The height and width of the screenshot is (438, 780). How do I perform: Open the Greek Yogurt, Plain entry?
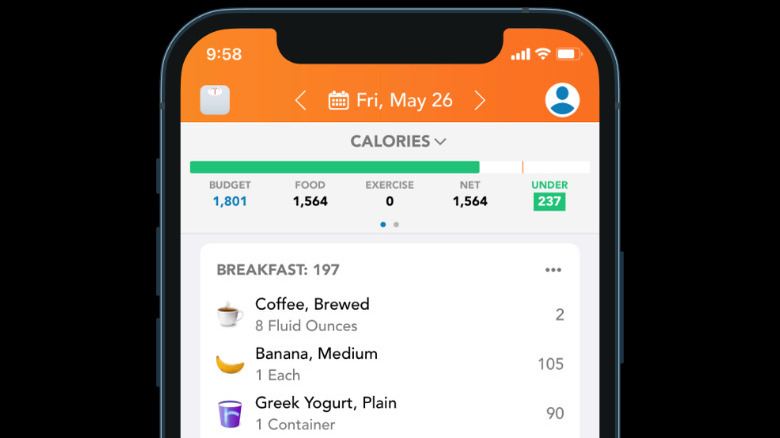(390, 412)
